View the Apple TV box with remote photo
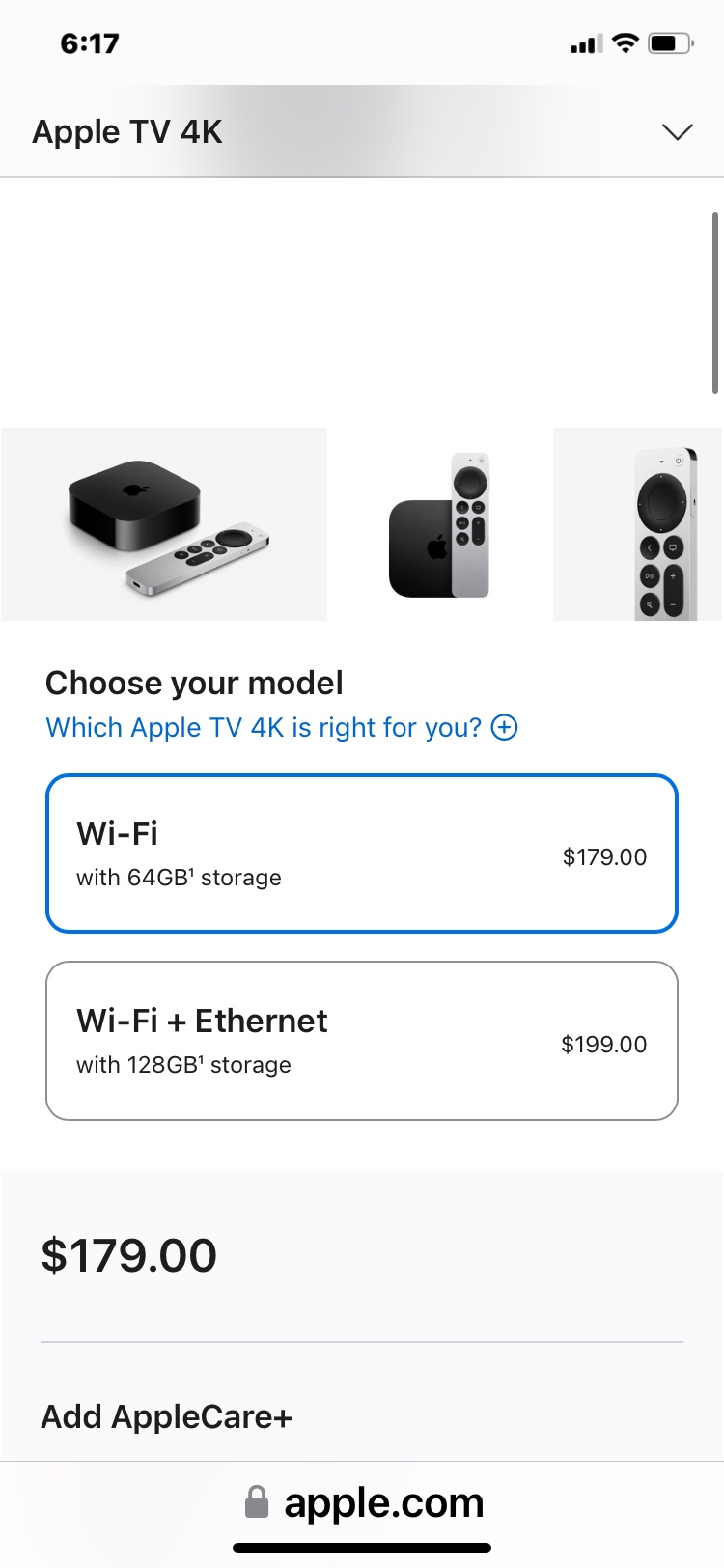This screenshot has width=724, height=1568. (x=164, y=524)
